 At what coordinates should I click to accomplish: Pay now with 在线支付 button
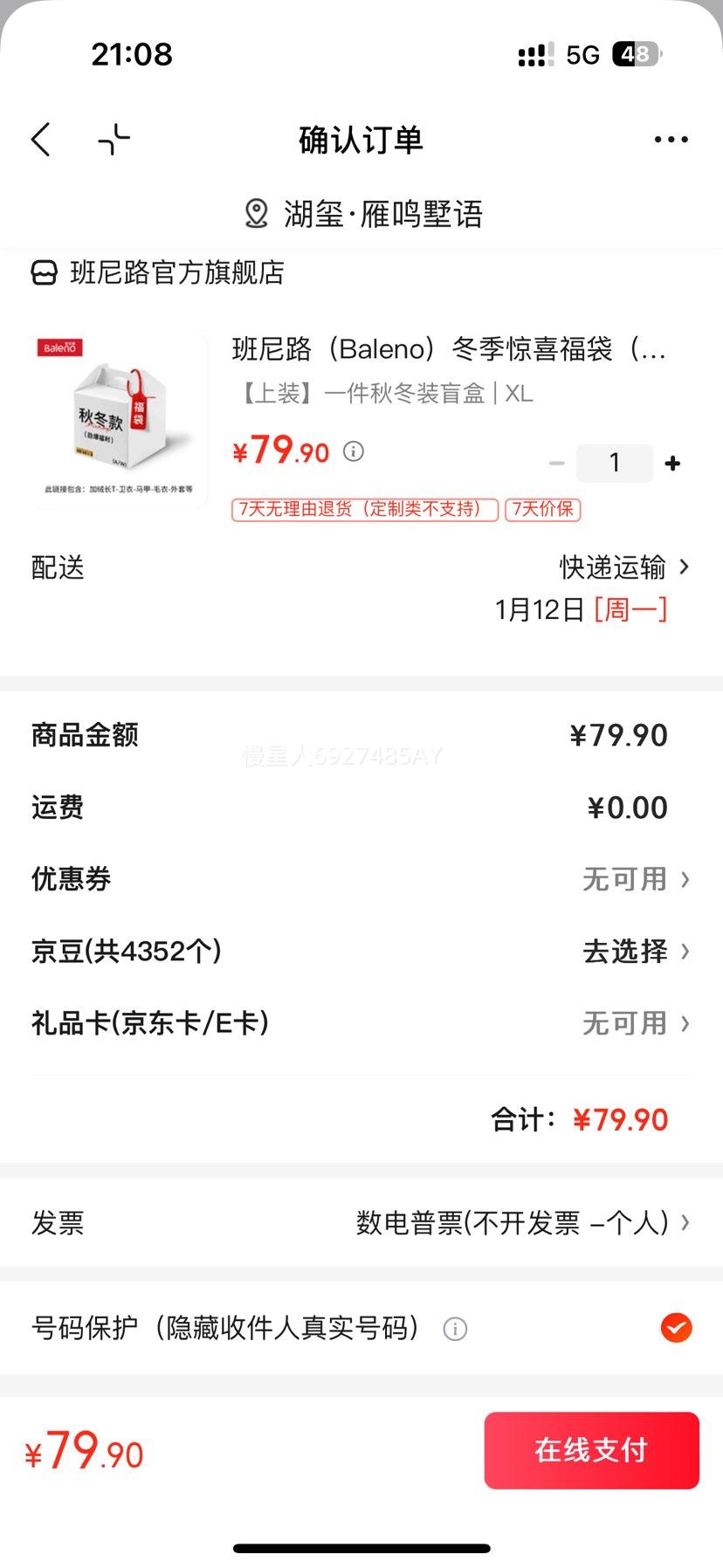pyautogui.click(x=592, y=1450)
